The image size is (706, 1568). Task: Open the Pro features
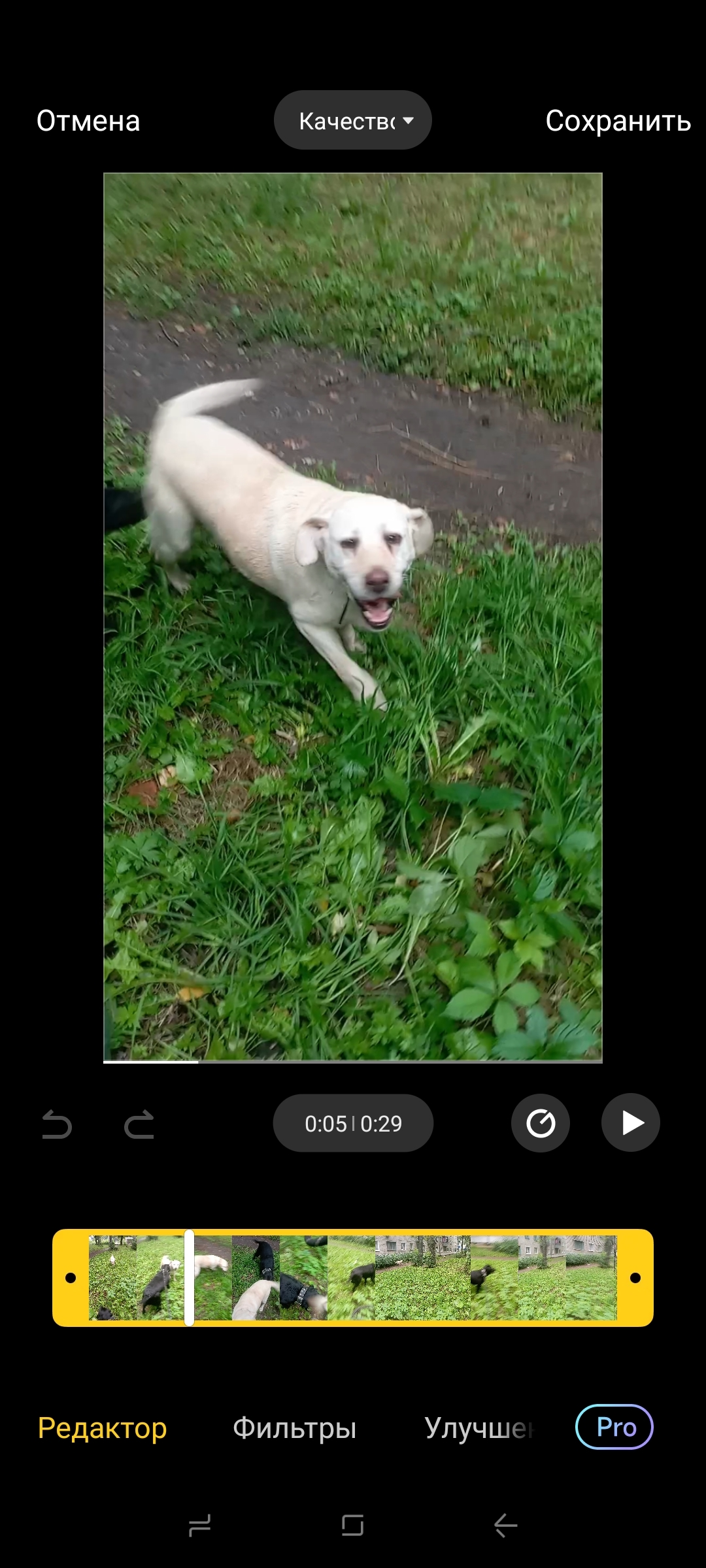coord(614,1427)
